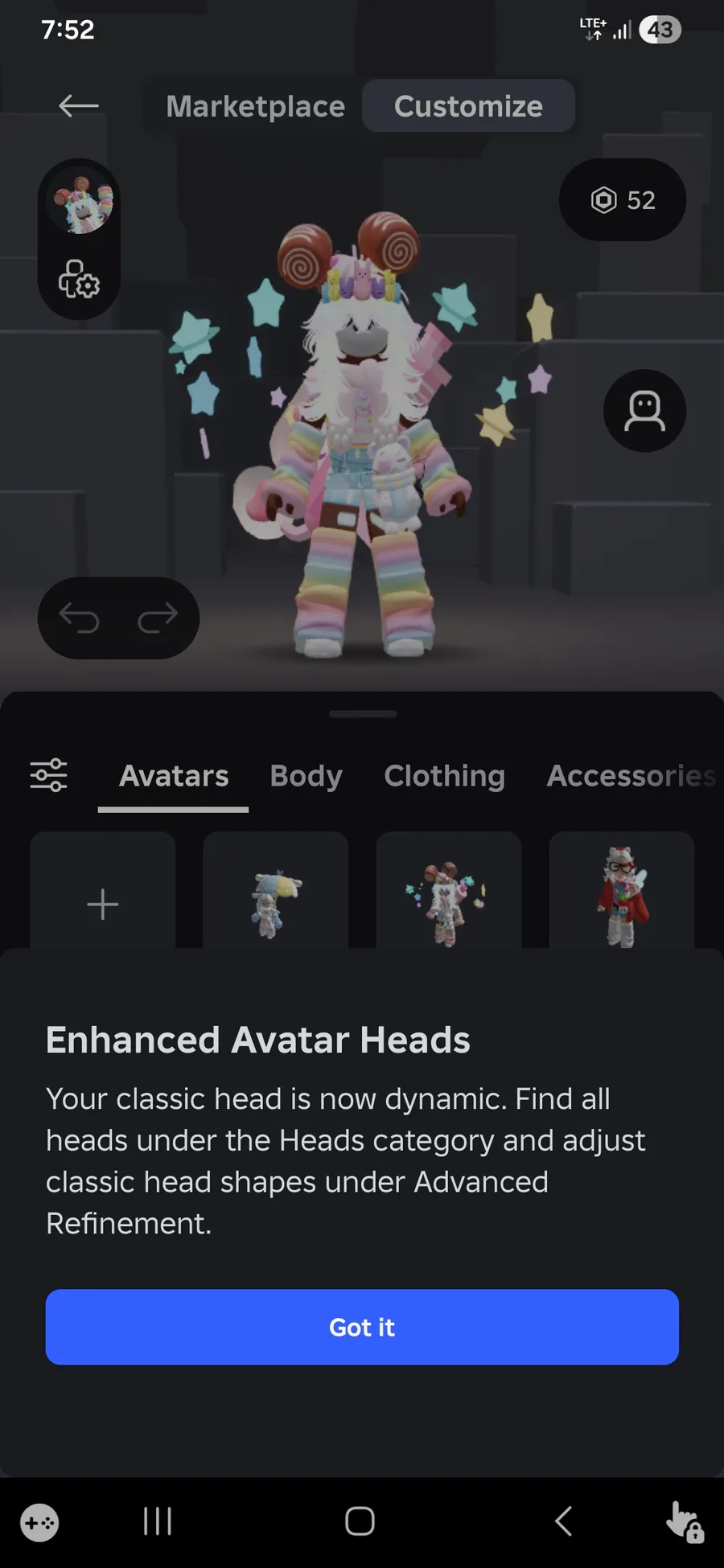
Task: Open the filter sliders icon
Action: point(49,775)
